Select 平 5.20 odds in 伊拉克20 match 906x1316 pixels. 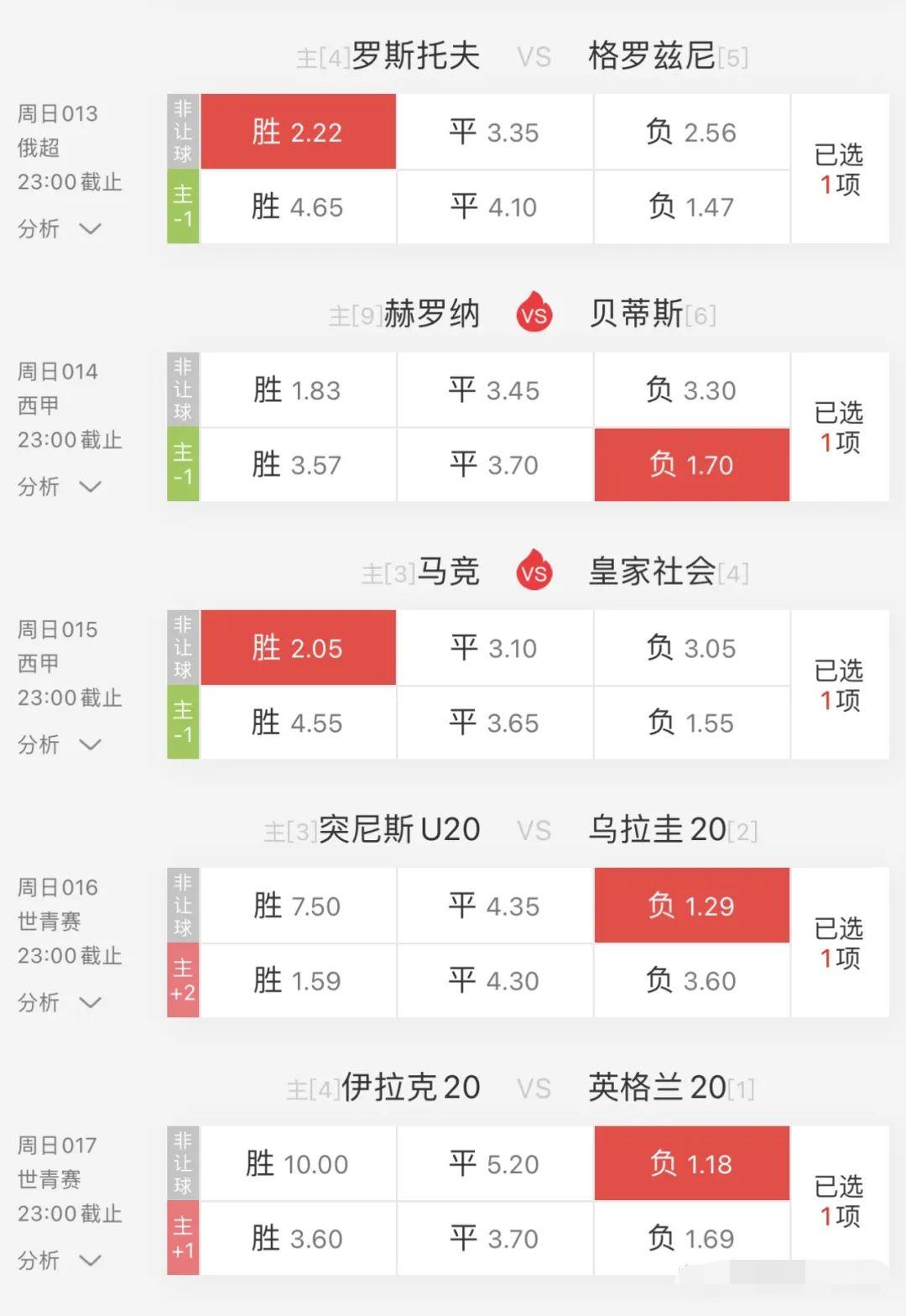coord(494,1163)
